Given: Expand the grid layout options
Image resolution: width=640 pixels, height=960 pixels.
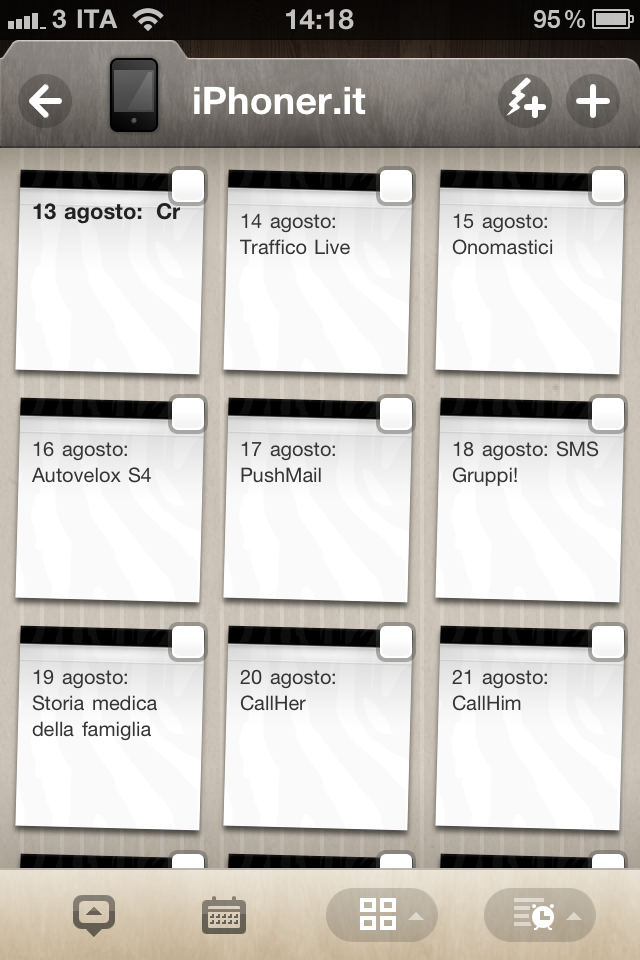Looking at the screenshot, I should (382, 915).
